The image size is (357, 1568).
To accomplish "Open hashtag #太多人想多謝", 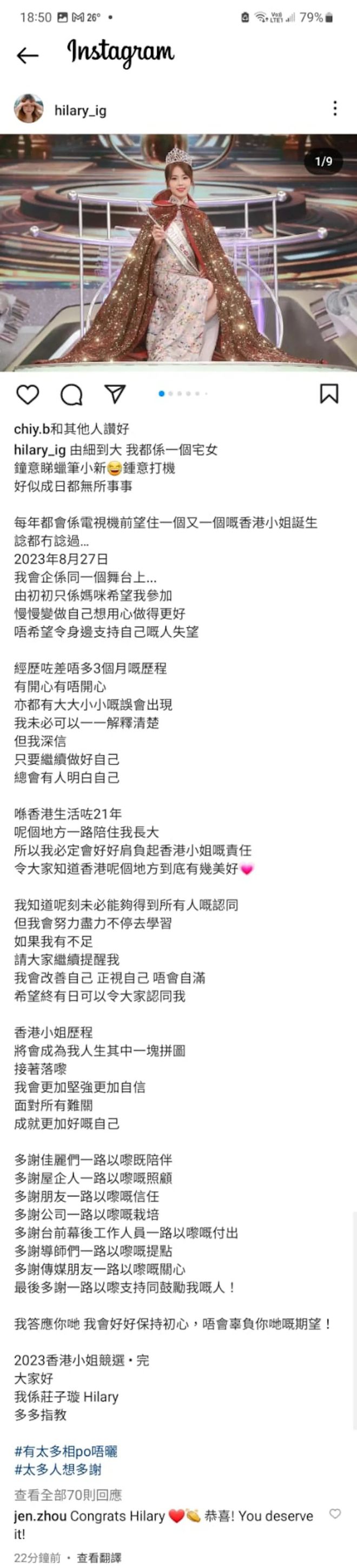I will pos(58,1469).
